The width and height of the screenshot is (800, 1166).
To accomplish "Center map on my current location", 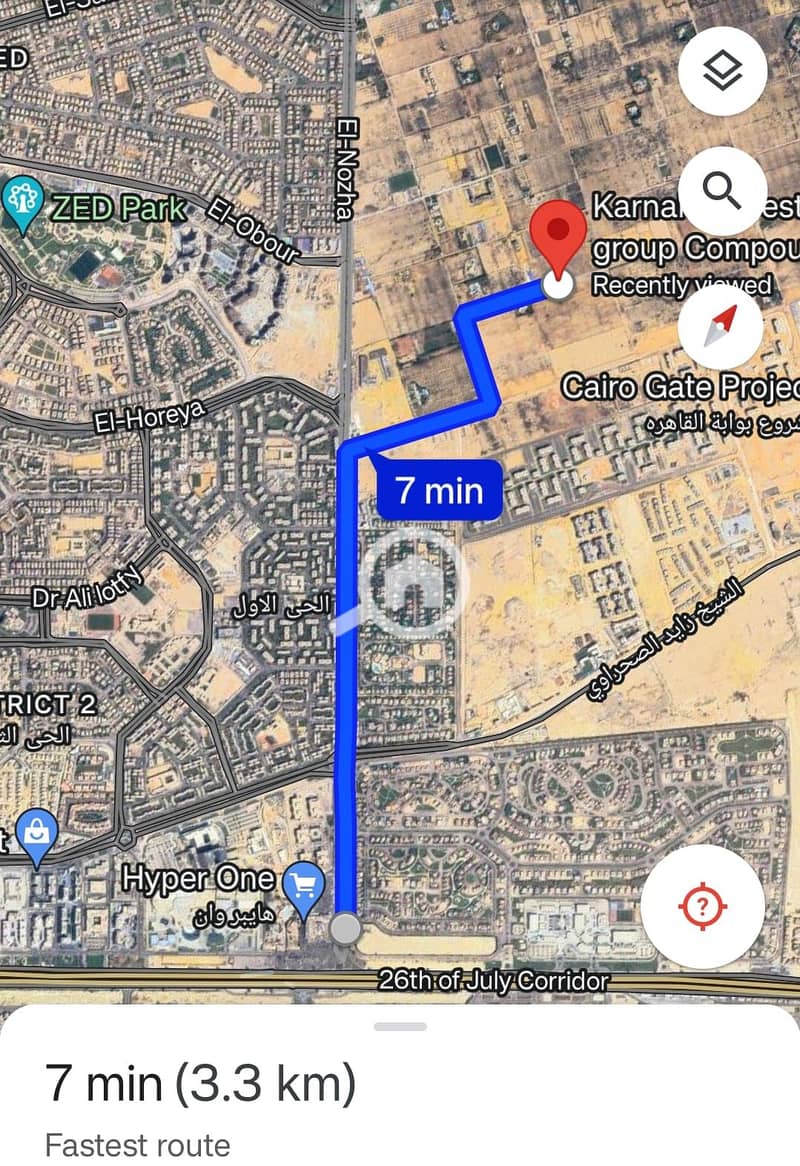I will point(702,907).
